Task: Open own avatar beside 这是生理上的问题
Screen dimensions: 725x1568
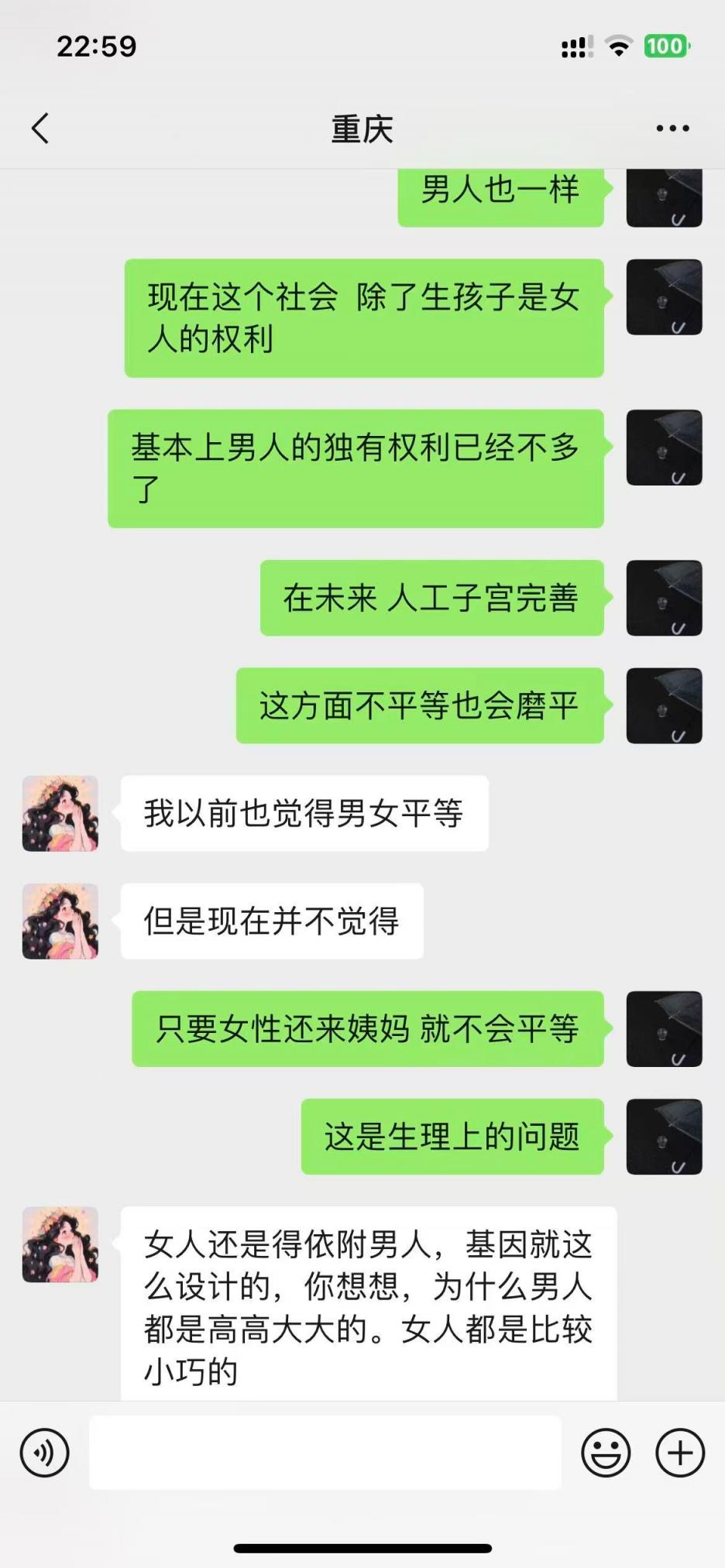Action: (x=664, y=1137)
